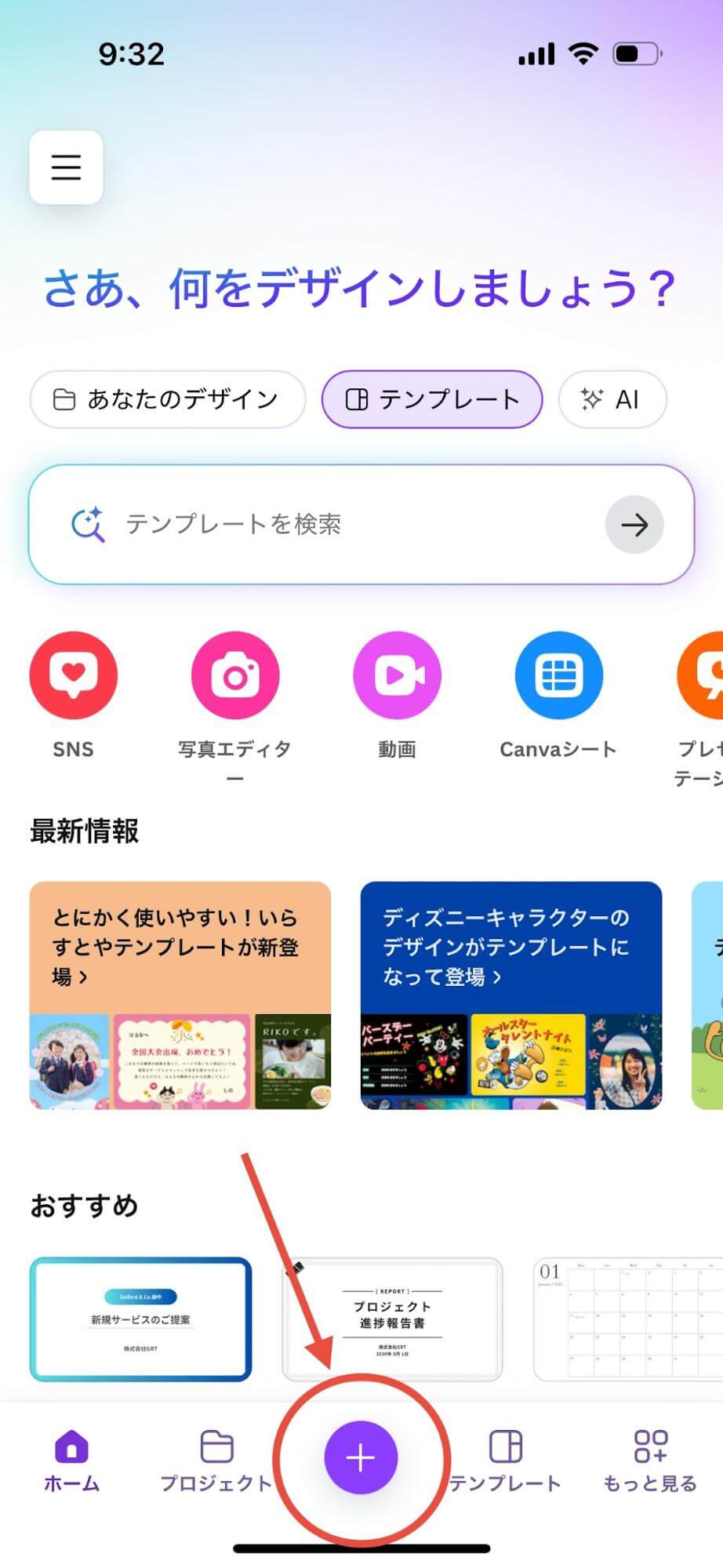
Task: Select the あなたのデザイン chip
Action: point(167,399)
